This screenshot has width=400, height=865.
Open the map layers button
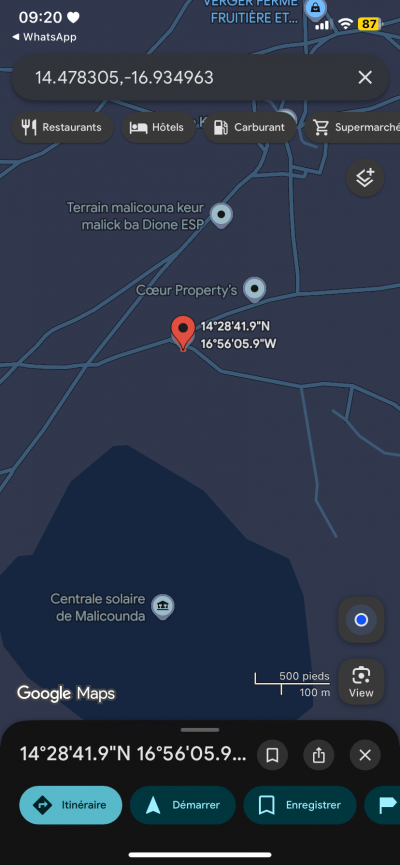[x=365, y=178]
